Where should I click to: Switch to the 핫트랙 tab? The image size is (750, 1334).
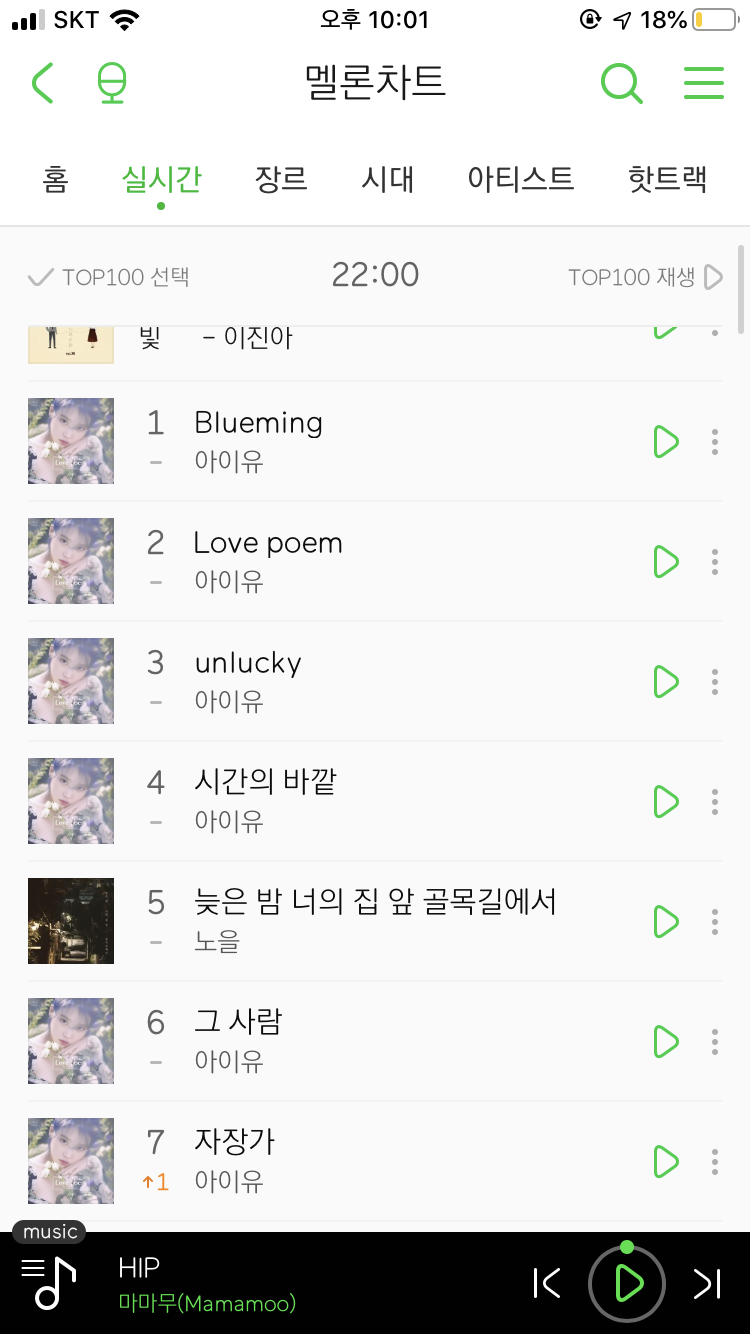(667, 179)
